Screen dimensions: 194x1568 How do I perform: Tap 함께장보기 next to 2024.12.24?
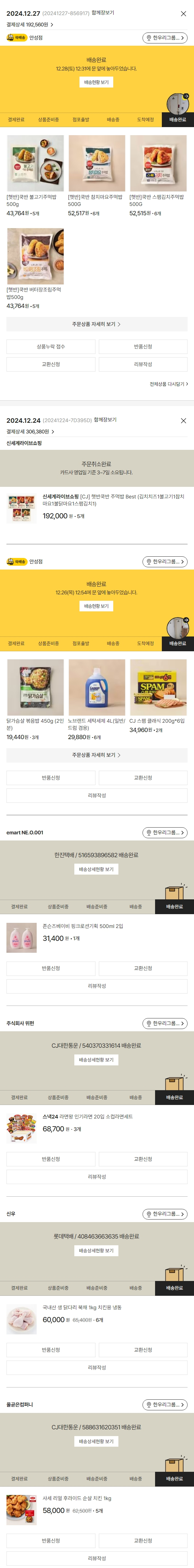105,420
